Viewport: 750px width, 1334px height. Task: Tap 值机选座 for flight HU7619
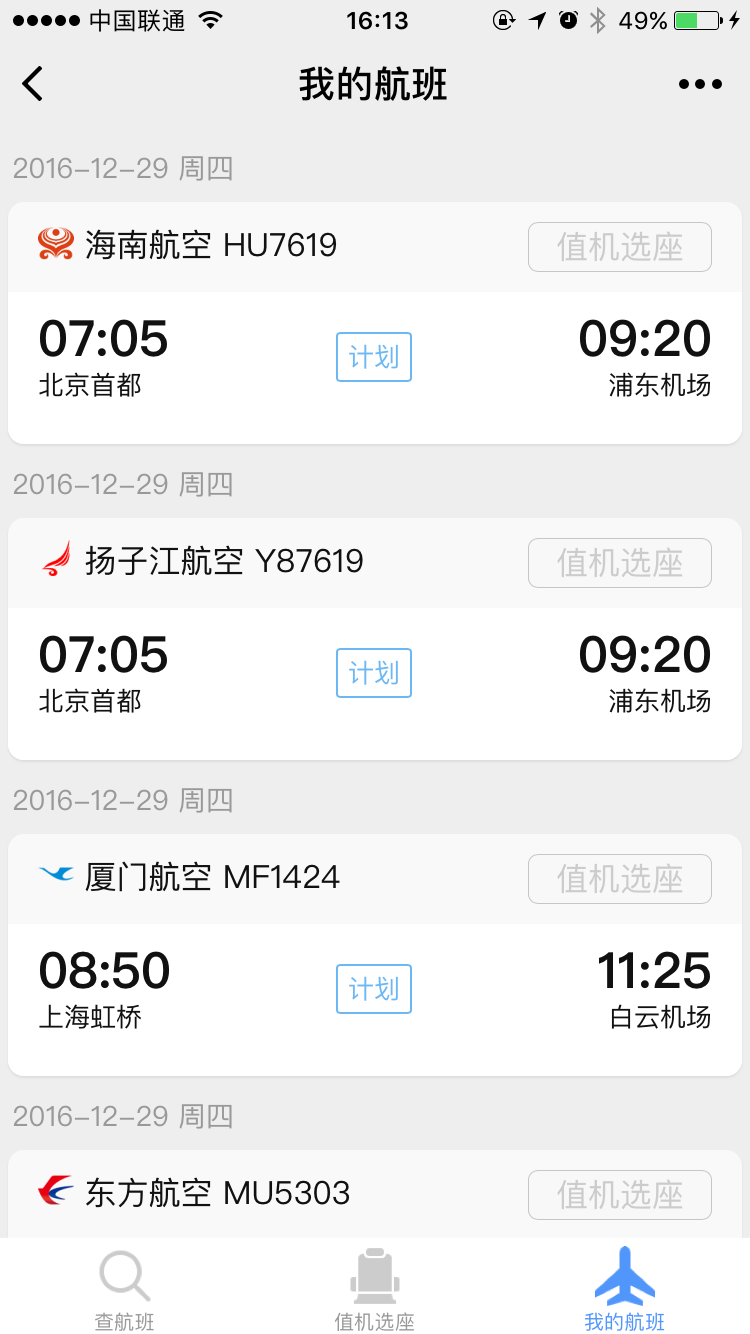coord(619,247)
